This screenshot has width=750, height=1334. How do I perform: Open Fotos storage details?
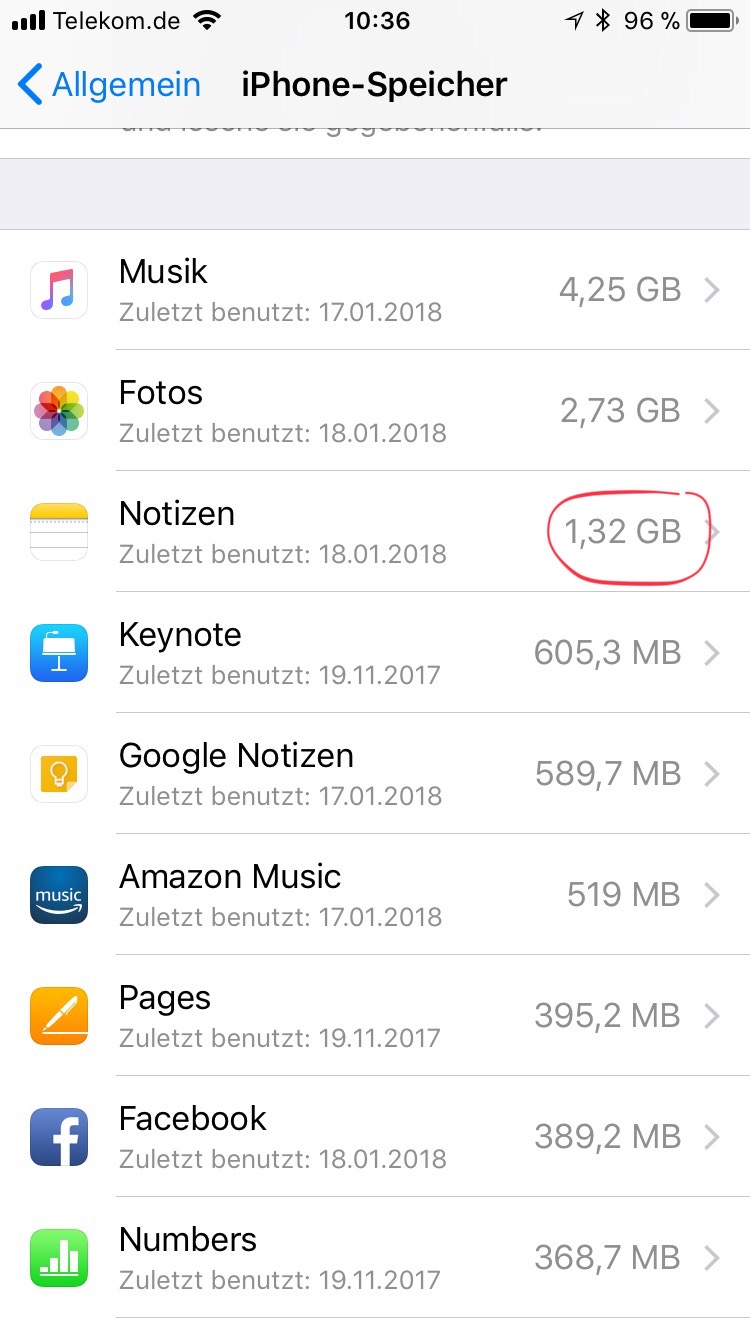(x=375, y=411)
